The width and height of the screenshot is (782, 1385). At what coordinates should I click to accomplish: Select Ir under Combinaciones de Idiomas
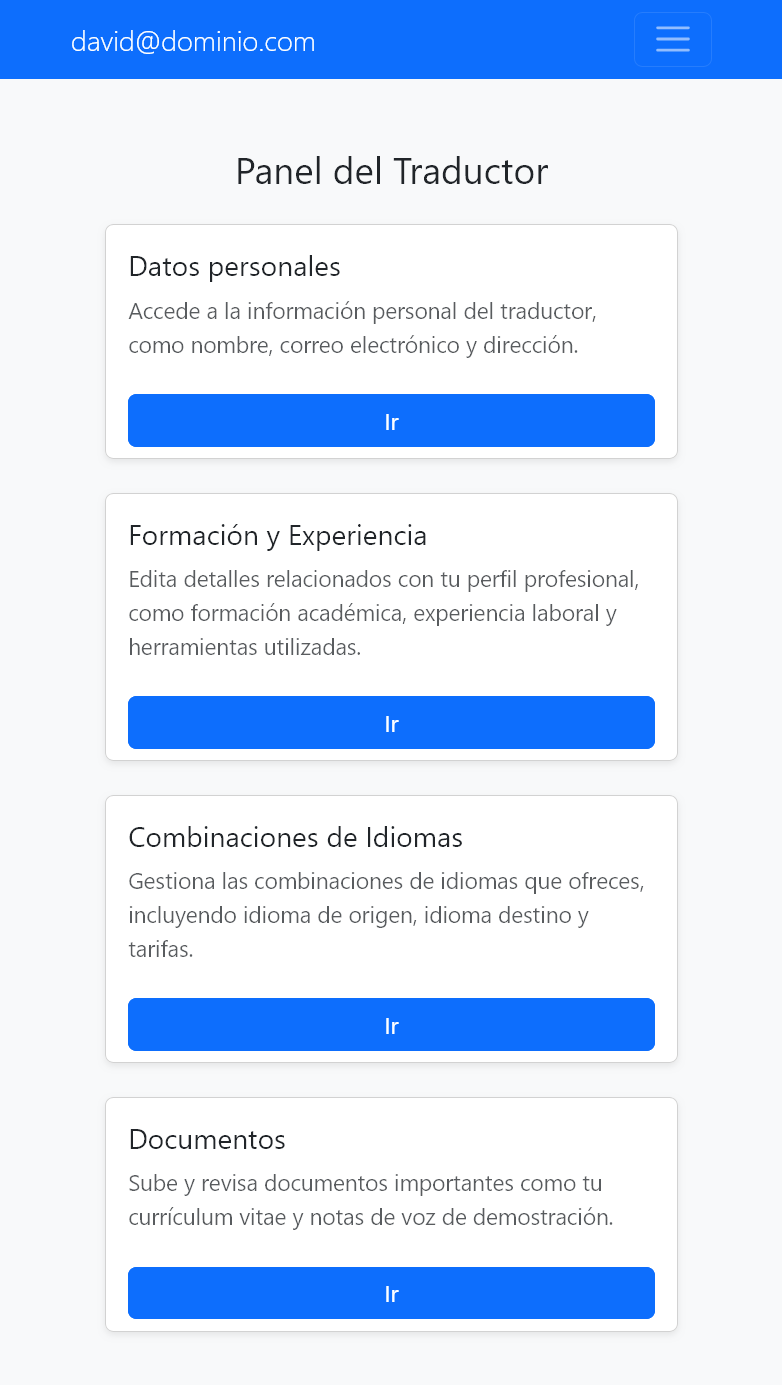click(x=391, y=1025)
